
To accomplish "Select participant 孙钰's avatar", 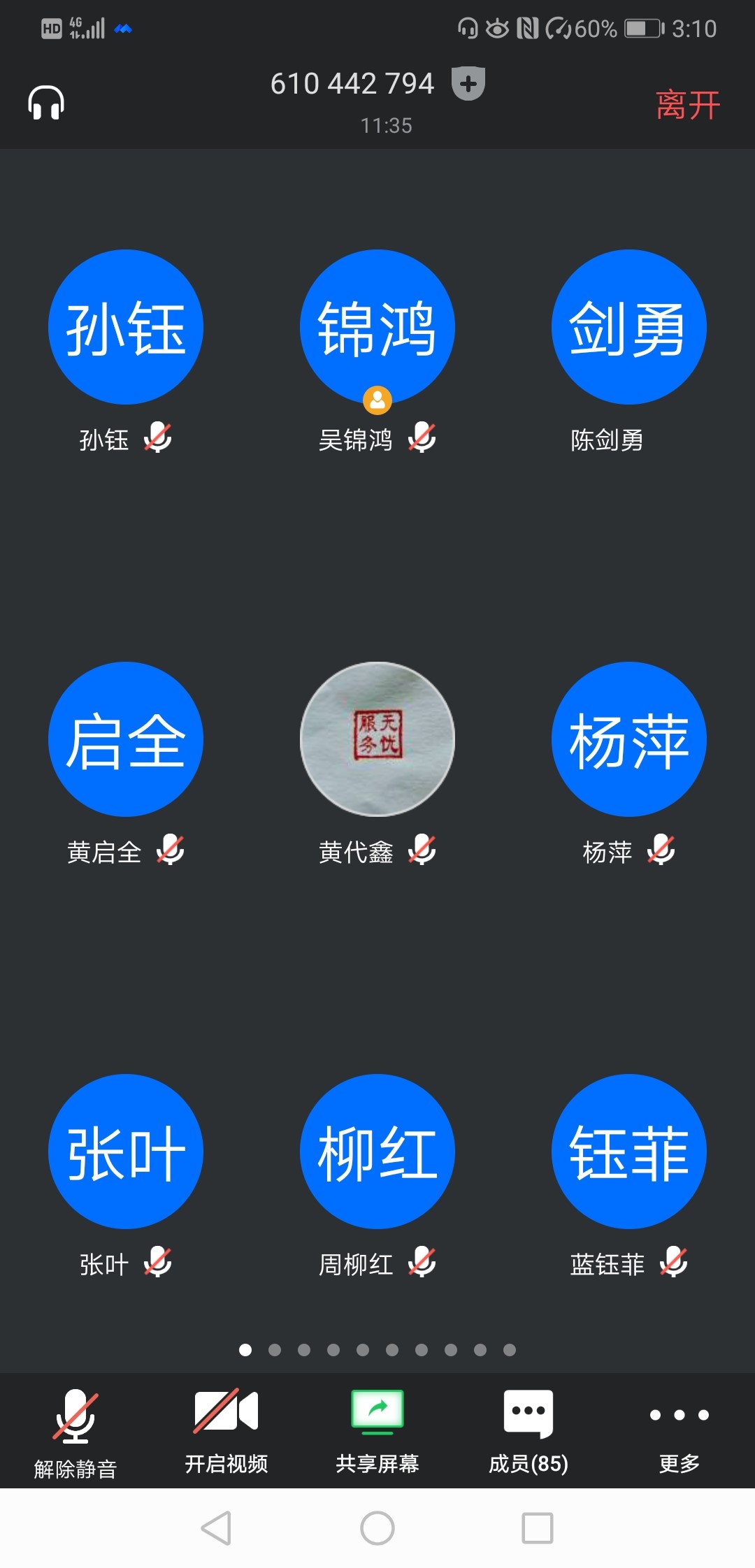I will (126, 327).
